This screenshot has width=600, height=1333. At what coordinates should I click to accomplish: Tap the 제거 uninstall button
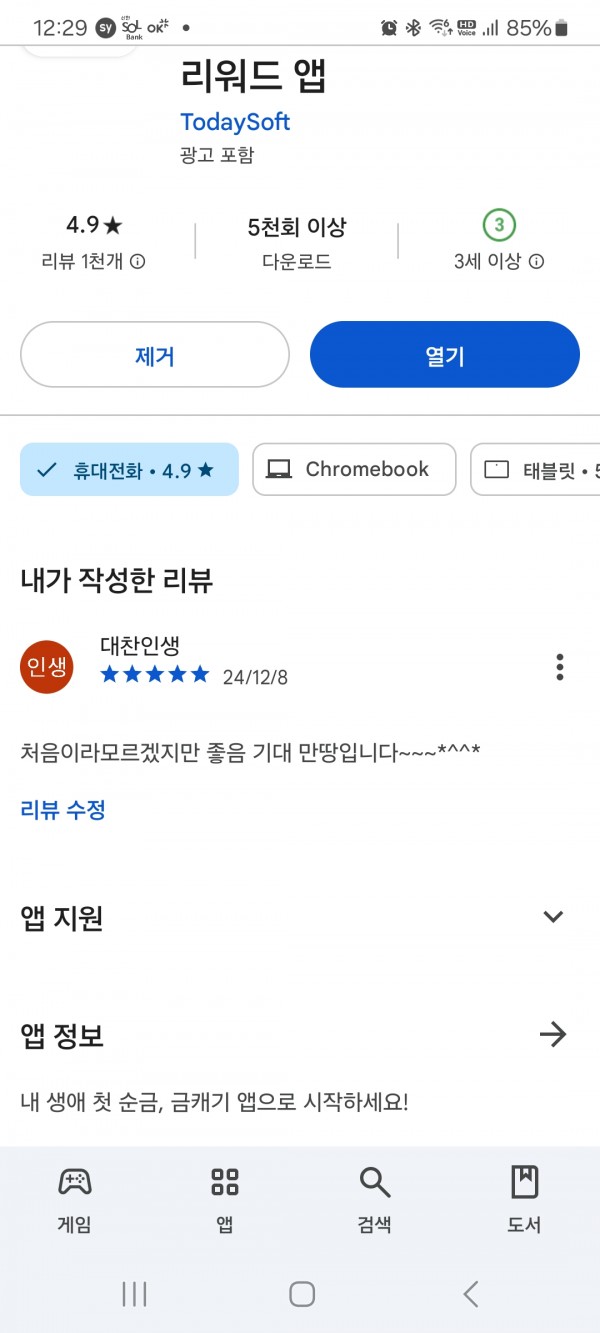[155, 354]
